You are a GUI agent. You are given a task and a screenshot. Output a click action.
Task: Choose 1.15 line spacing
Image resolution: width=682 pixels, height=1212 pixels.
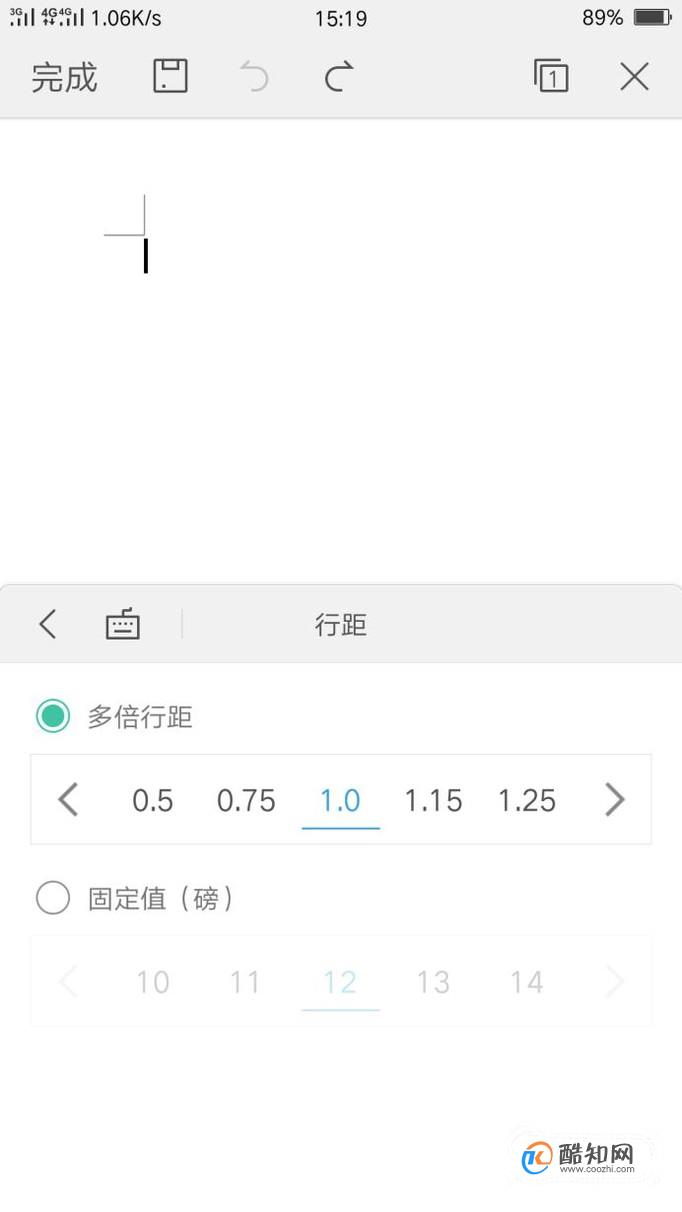pos(433,800)
